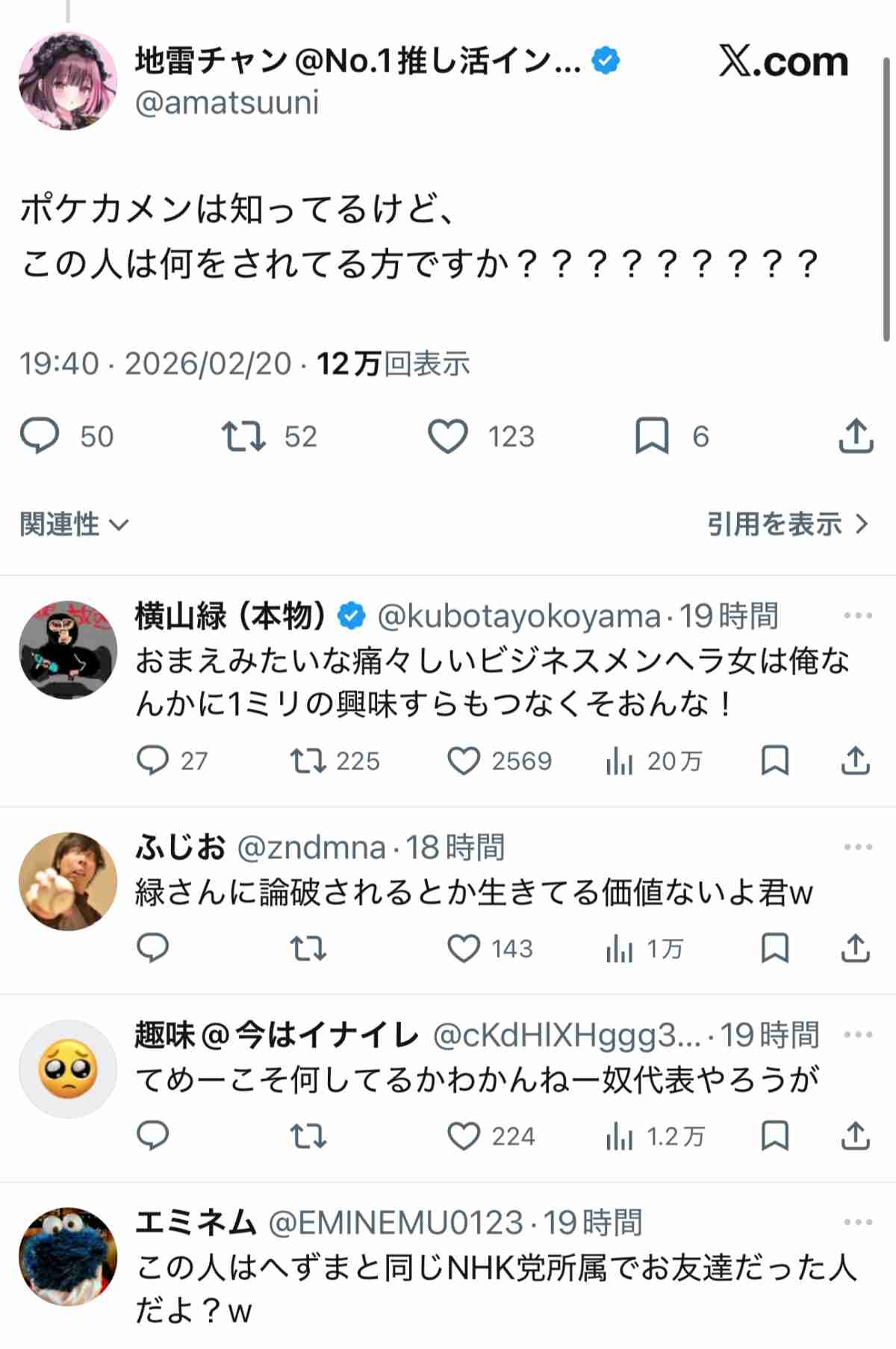Viewport: 896px width, 1349px height.
Task: Reply to 横山緑's comment with 27 replies
Action: [x=153, y=761]
